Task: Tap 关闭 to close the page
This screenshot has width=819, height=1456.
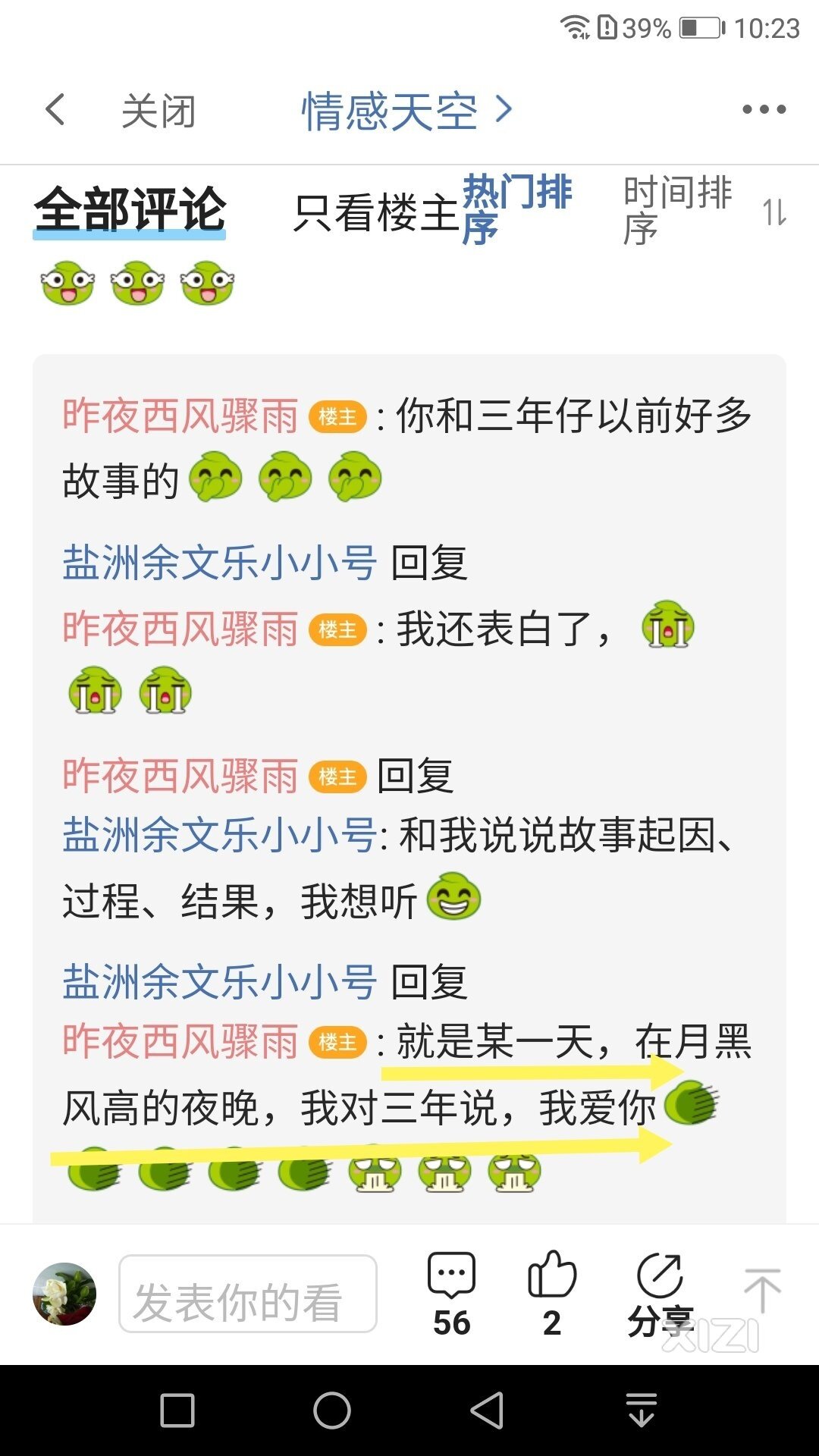Action: point(158,111)
